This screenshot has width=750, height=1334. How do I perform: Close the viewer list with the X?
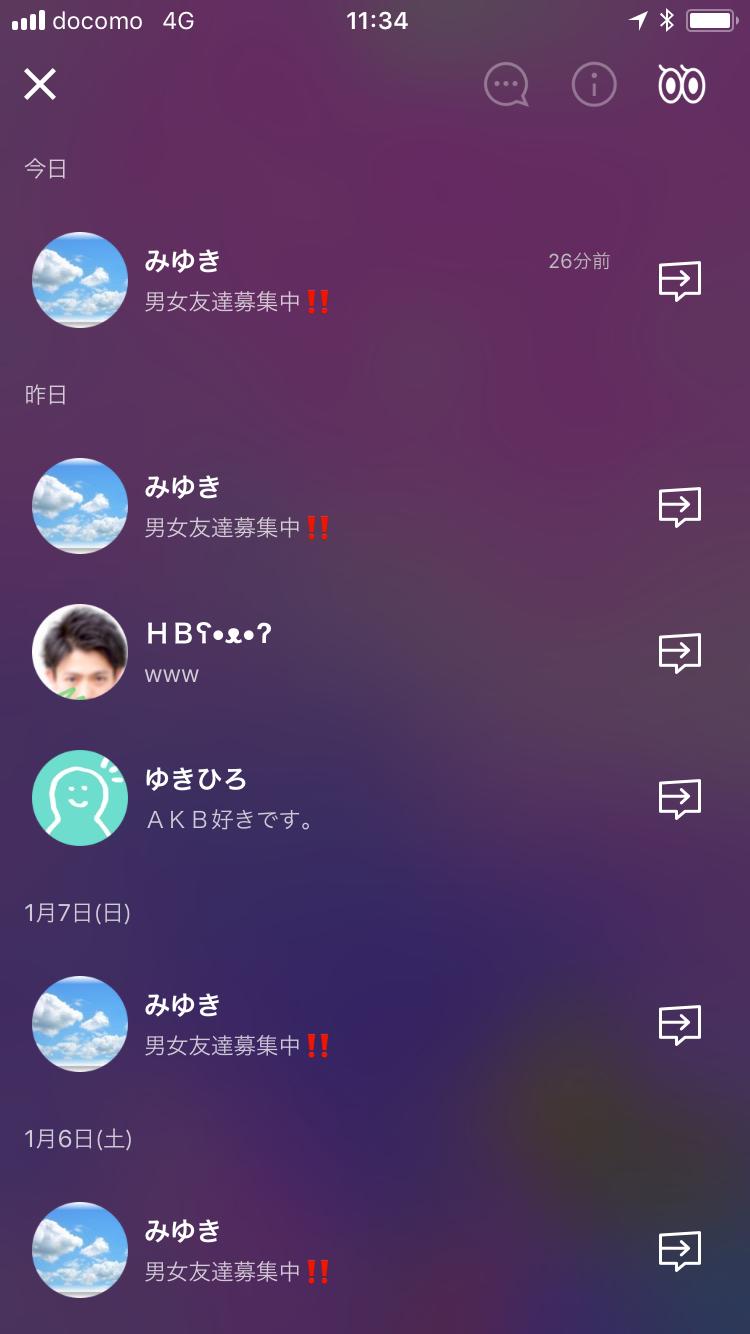(39, 84)
